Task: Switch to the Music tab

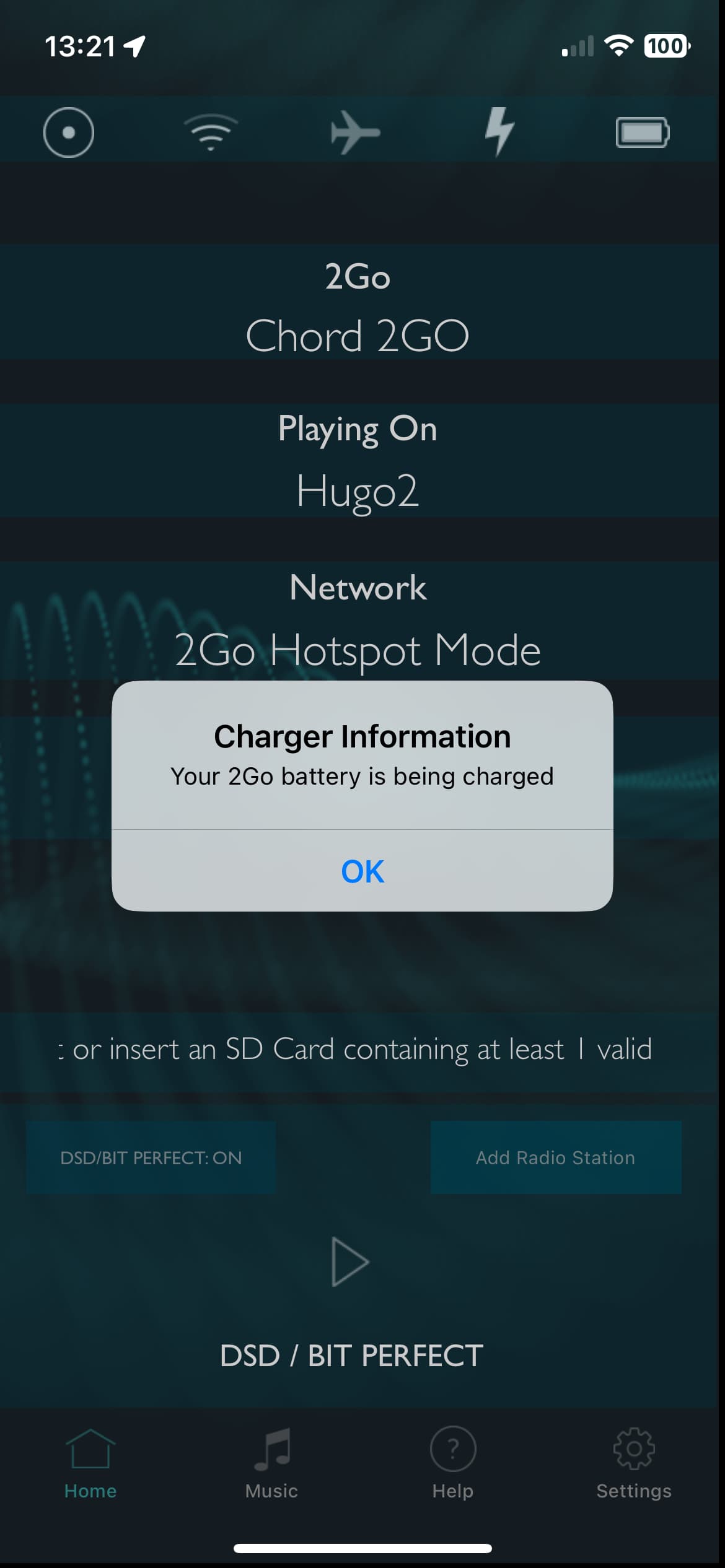Action: (x=271, y=1464)
